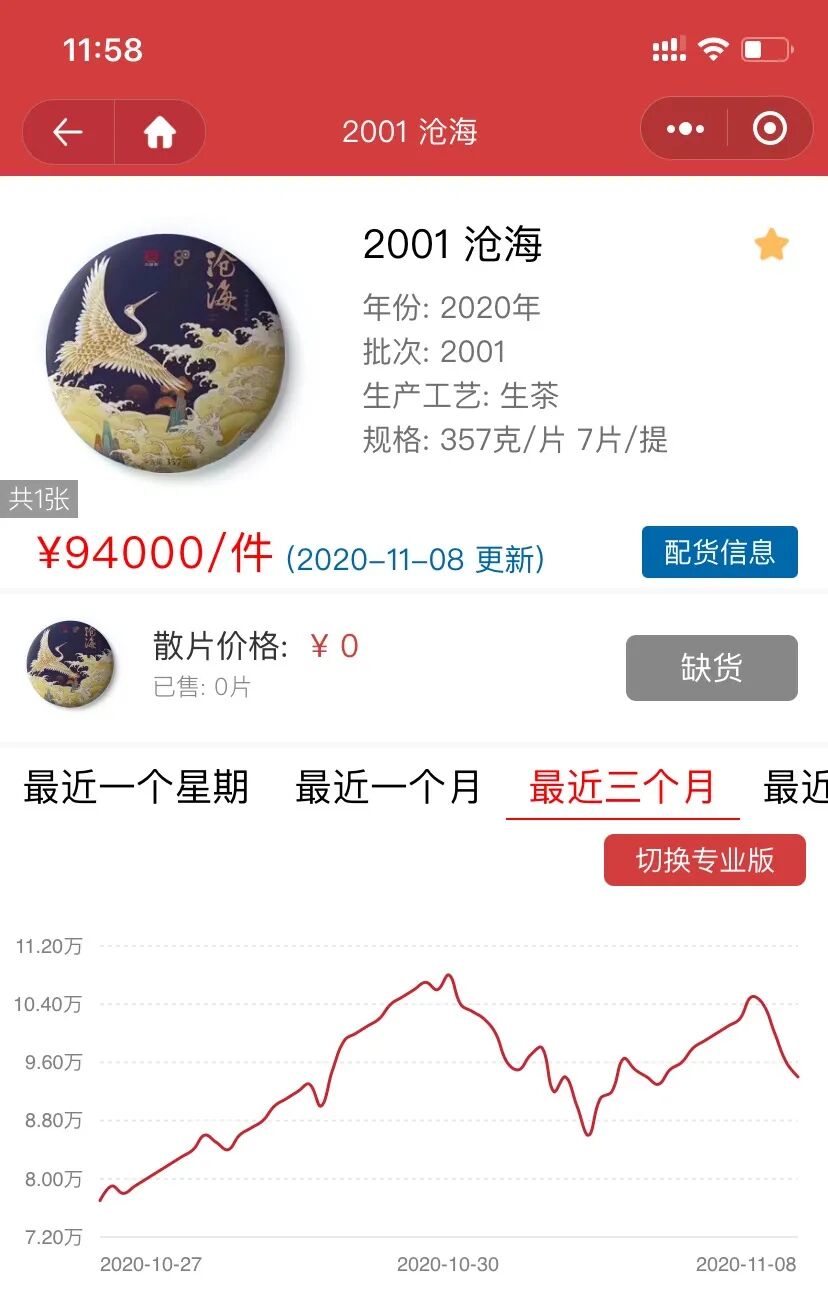Switch to 最近一个星期 tab
Viewport: 828px width, 1302px height.
136,788
